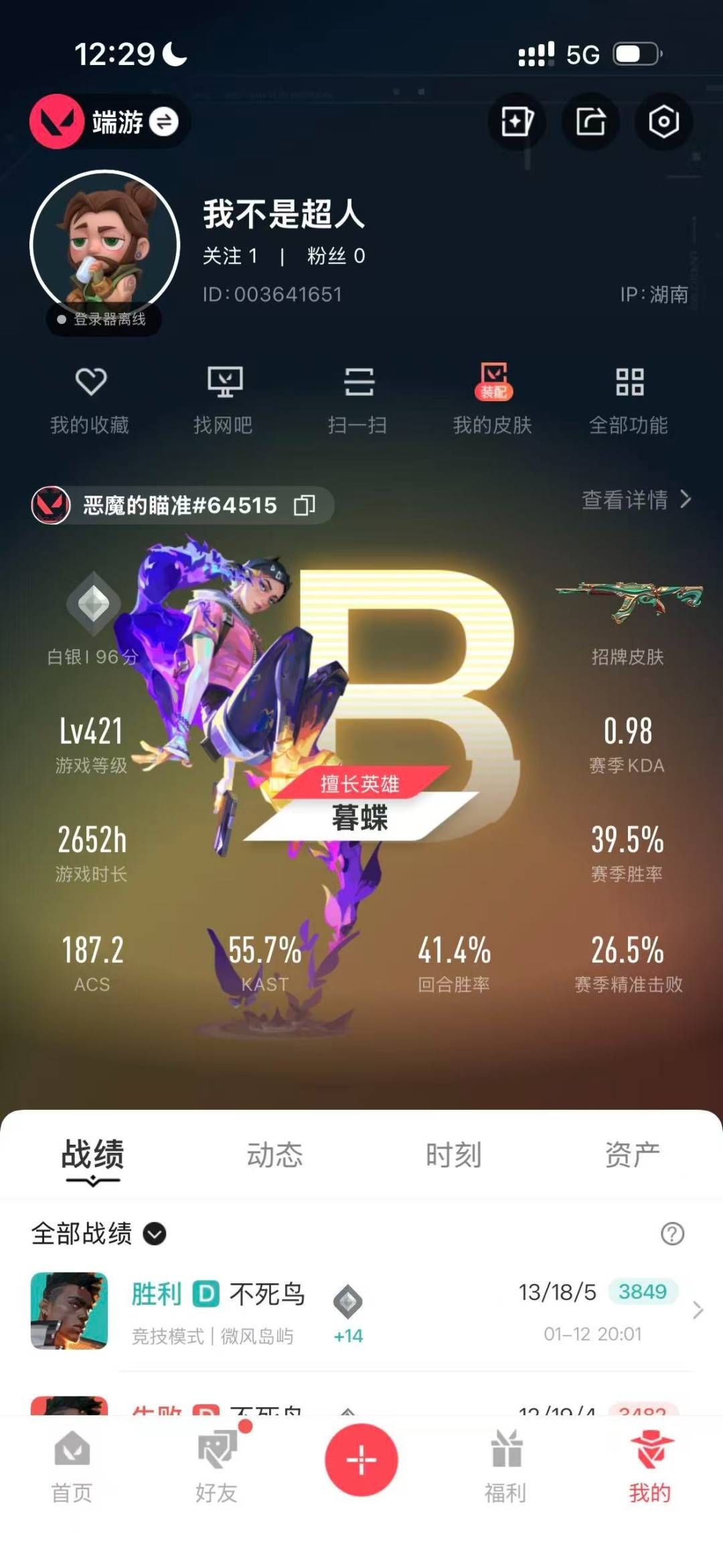723x1568 pixels.
Task: Launch 扫一扫 scanner
Action: click(358, 400)
